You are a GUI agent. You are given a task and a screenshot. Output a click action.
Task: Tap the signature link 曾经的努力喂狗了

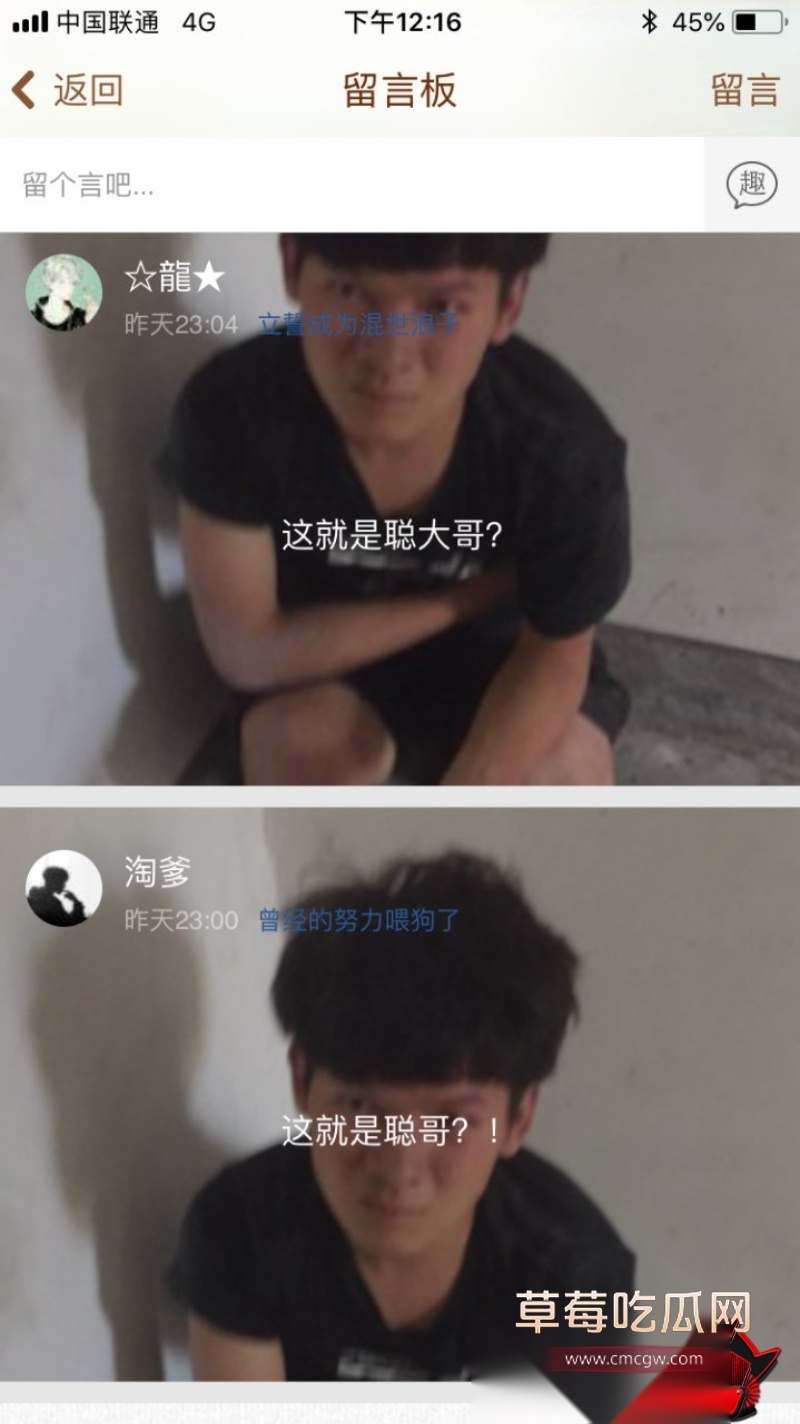tap(359, 920)
